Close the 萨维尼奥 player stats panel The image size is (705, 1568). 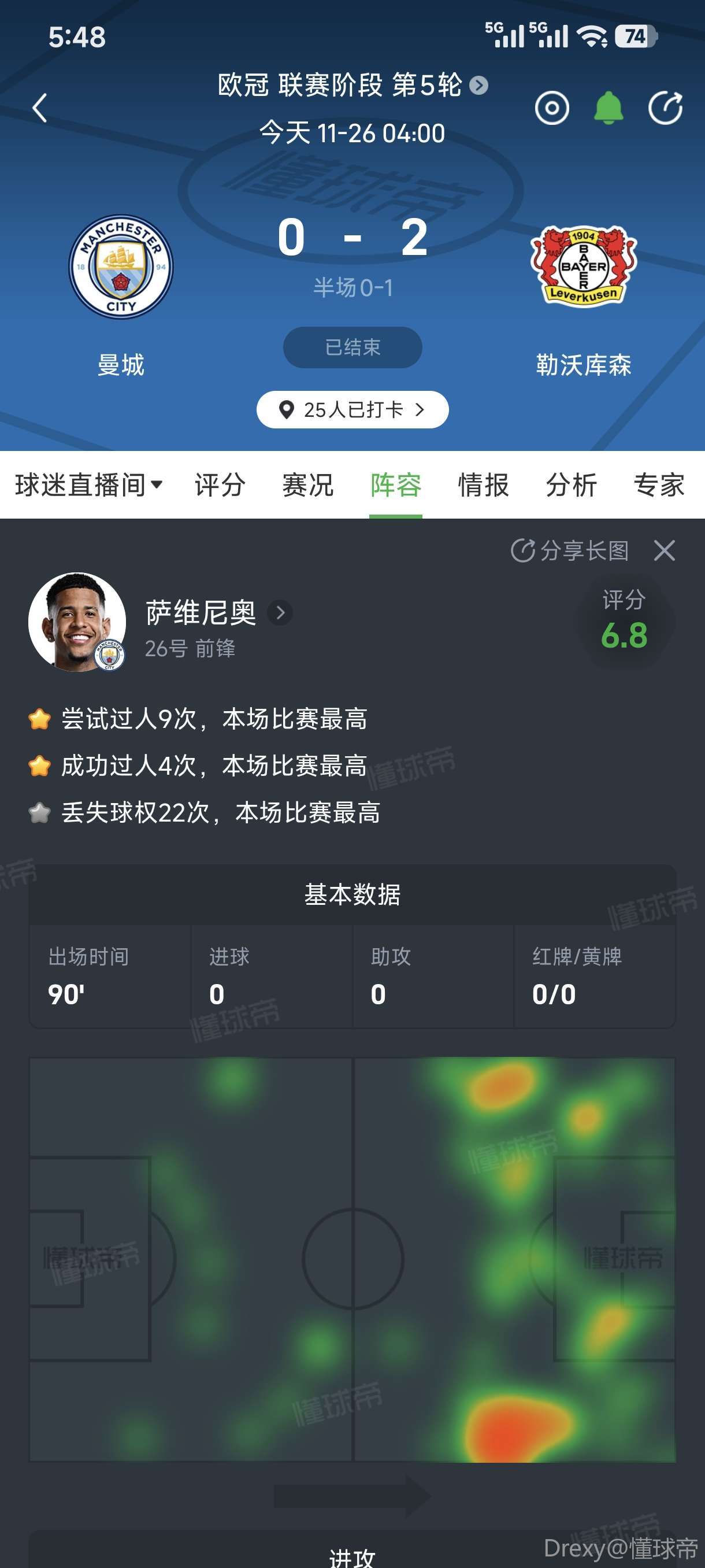coord(664,550)
